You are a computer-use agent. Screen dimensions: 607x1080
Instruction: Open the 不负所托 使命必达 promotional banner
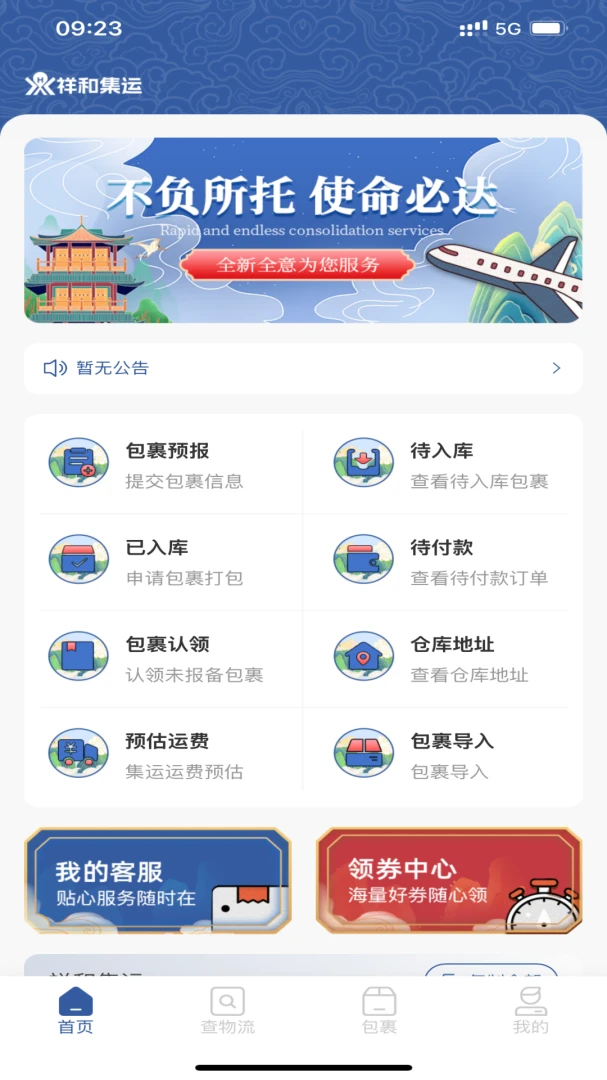[x=303, y=230]
